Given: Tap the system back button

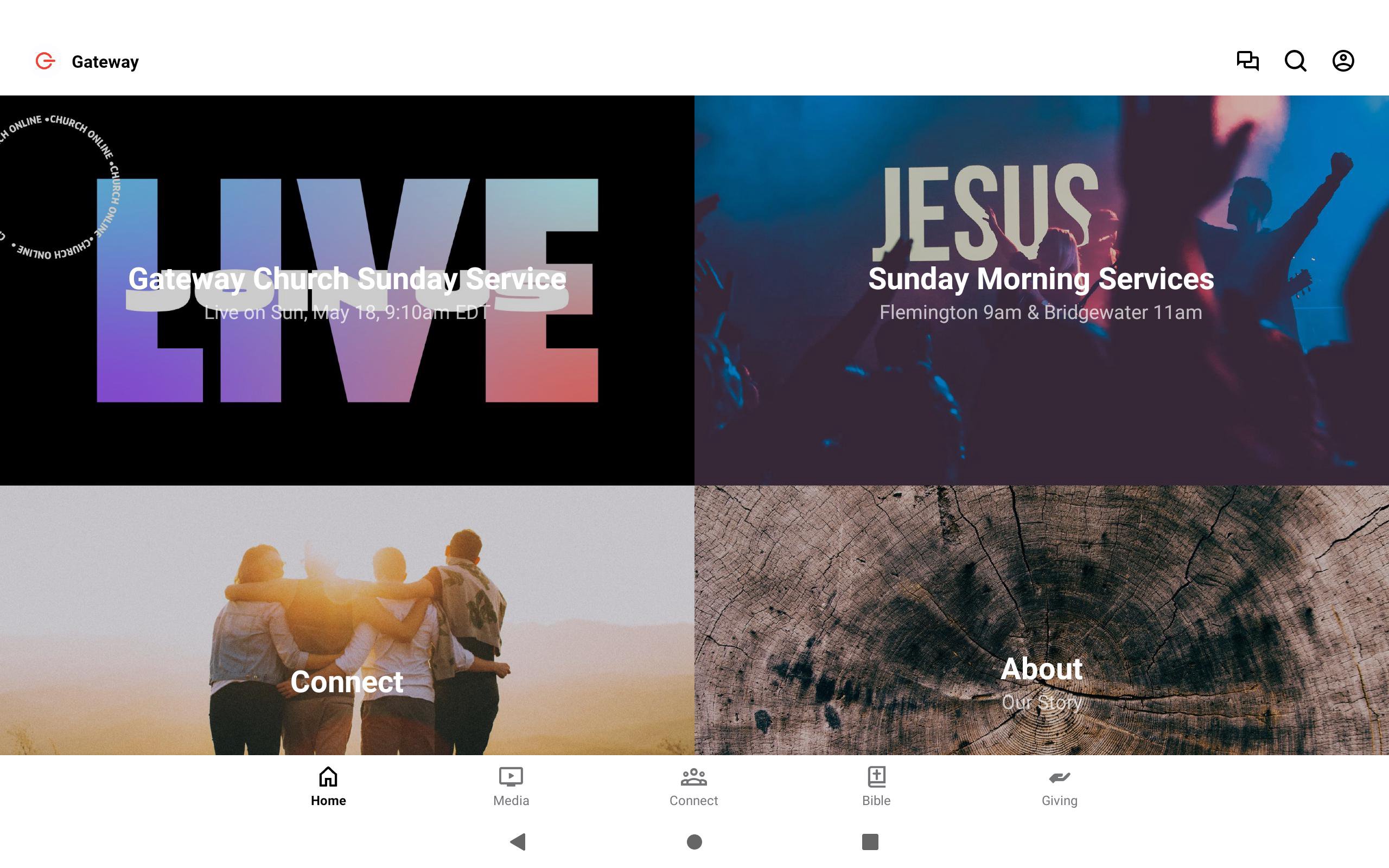Looking at the screenshot, I should 518,841.
